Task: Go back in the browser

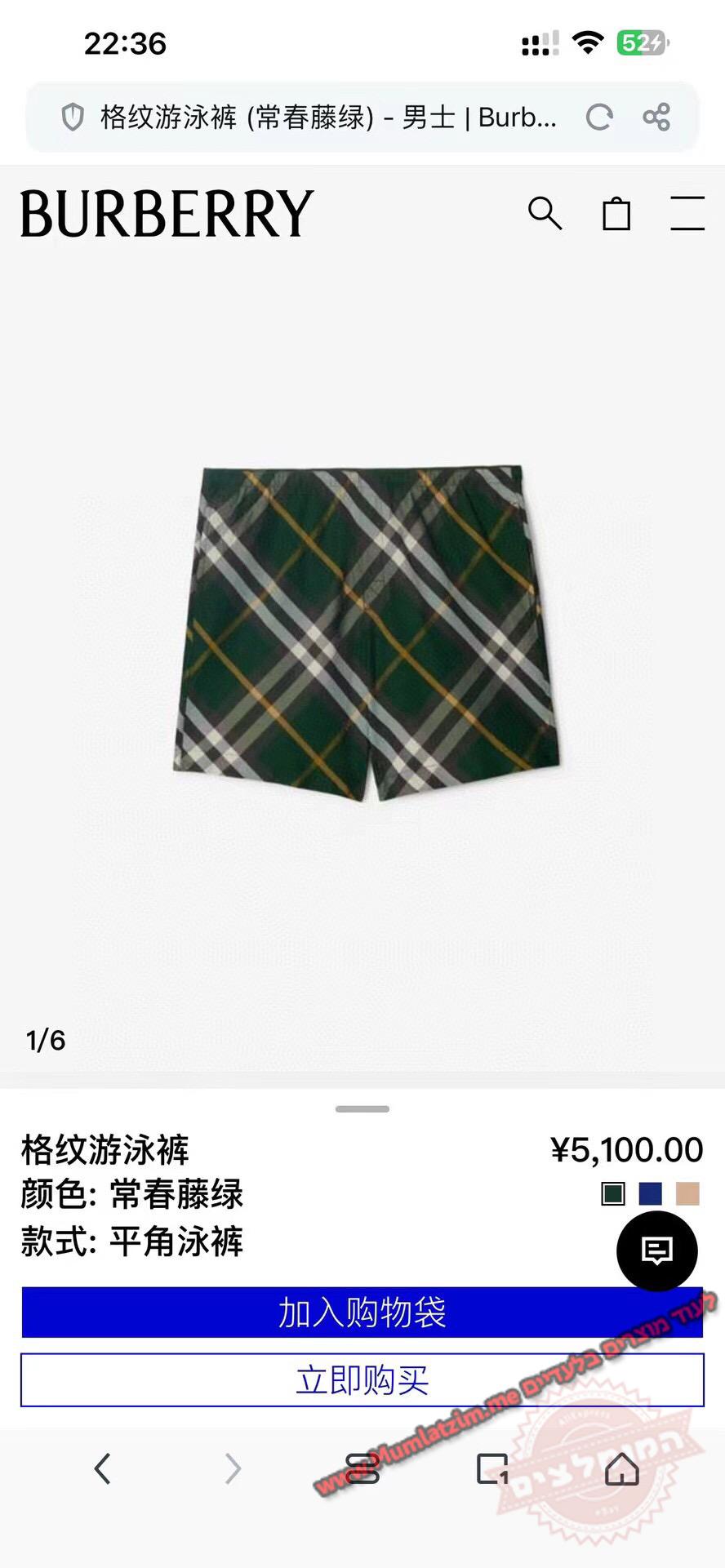Action: (x=103, y=1468)
